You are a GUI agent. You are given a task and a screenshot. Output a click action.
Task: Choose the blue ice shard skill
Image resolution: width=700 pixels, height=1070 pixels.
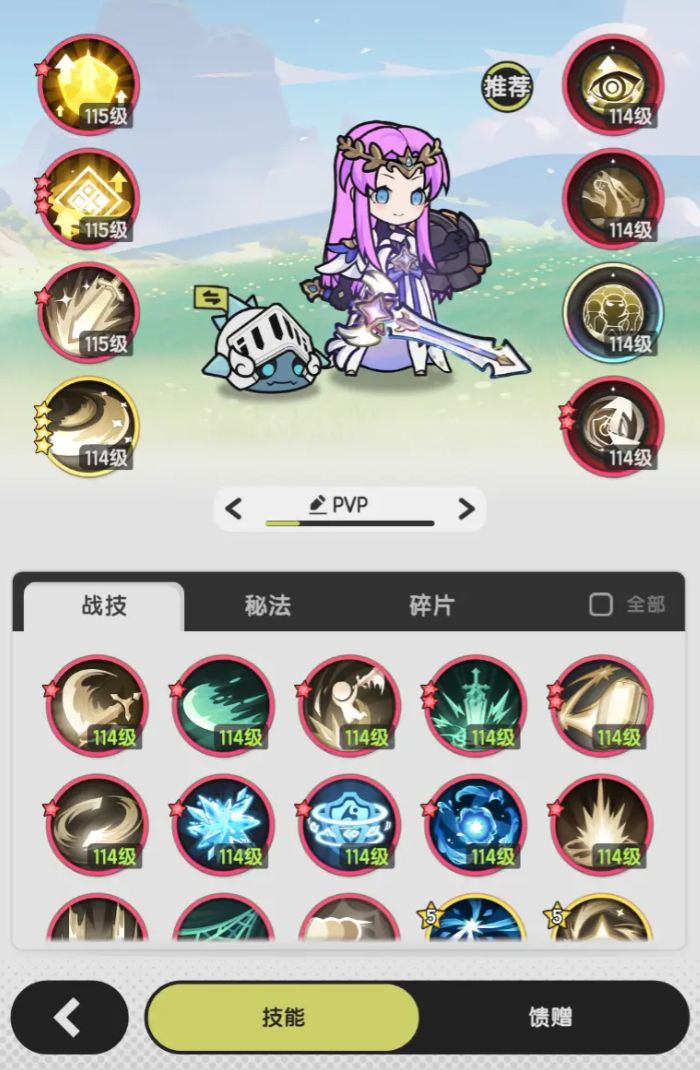(x=222, y=824)
